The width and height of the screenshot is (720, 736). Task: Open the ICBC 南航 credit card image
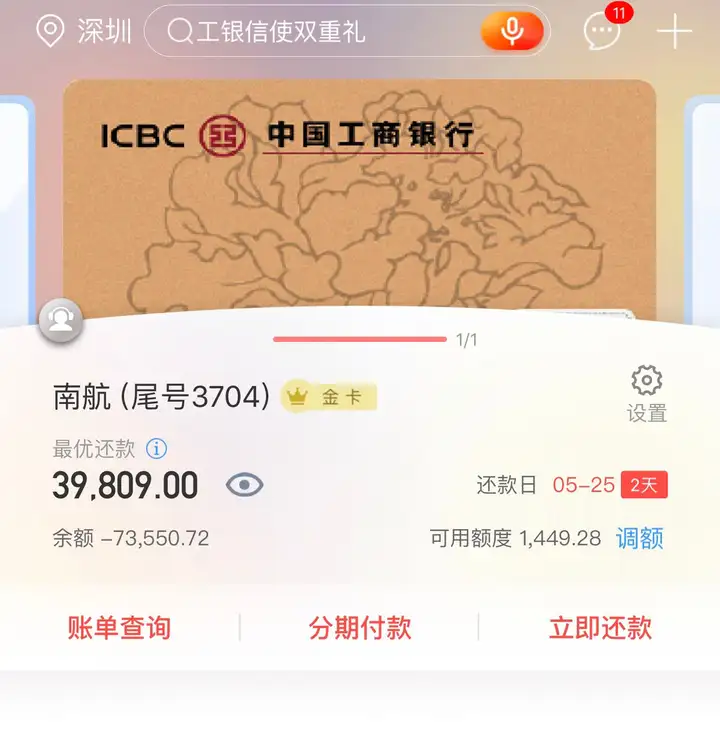[x=360, y=200]
